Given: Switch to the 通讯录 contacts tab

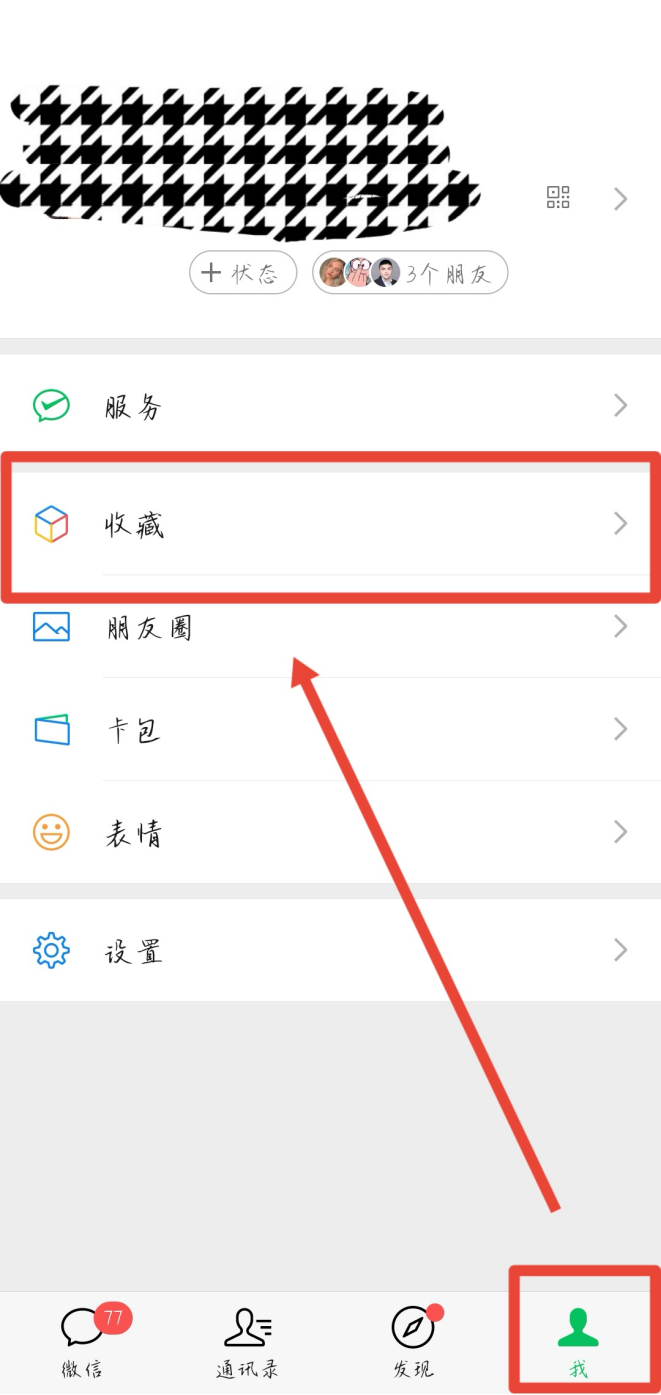Looking at the screenshot, I should click(x=247, y=1342).
